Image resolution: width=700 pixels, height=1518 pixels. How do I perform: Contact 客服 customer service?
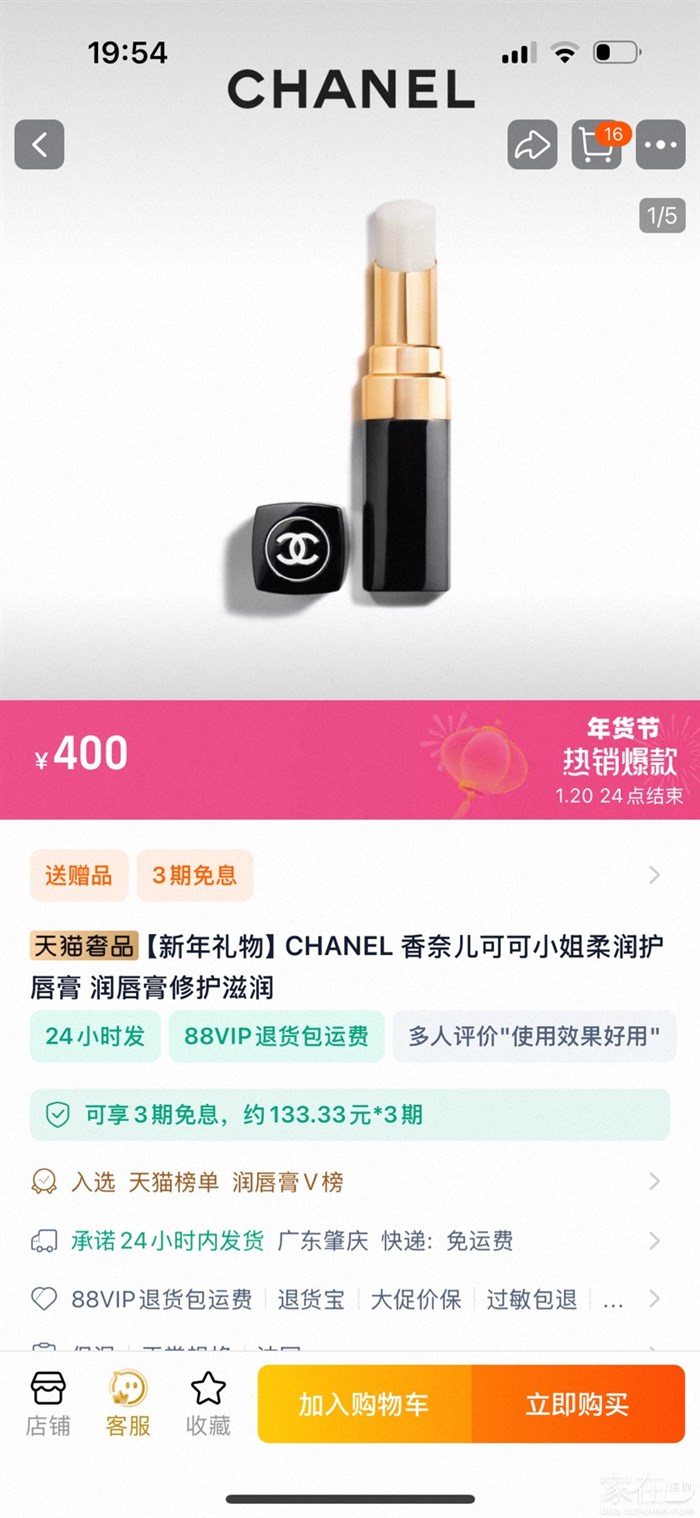[128, 1404]
